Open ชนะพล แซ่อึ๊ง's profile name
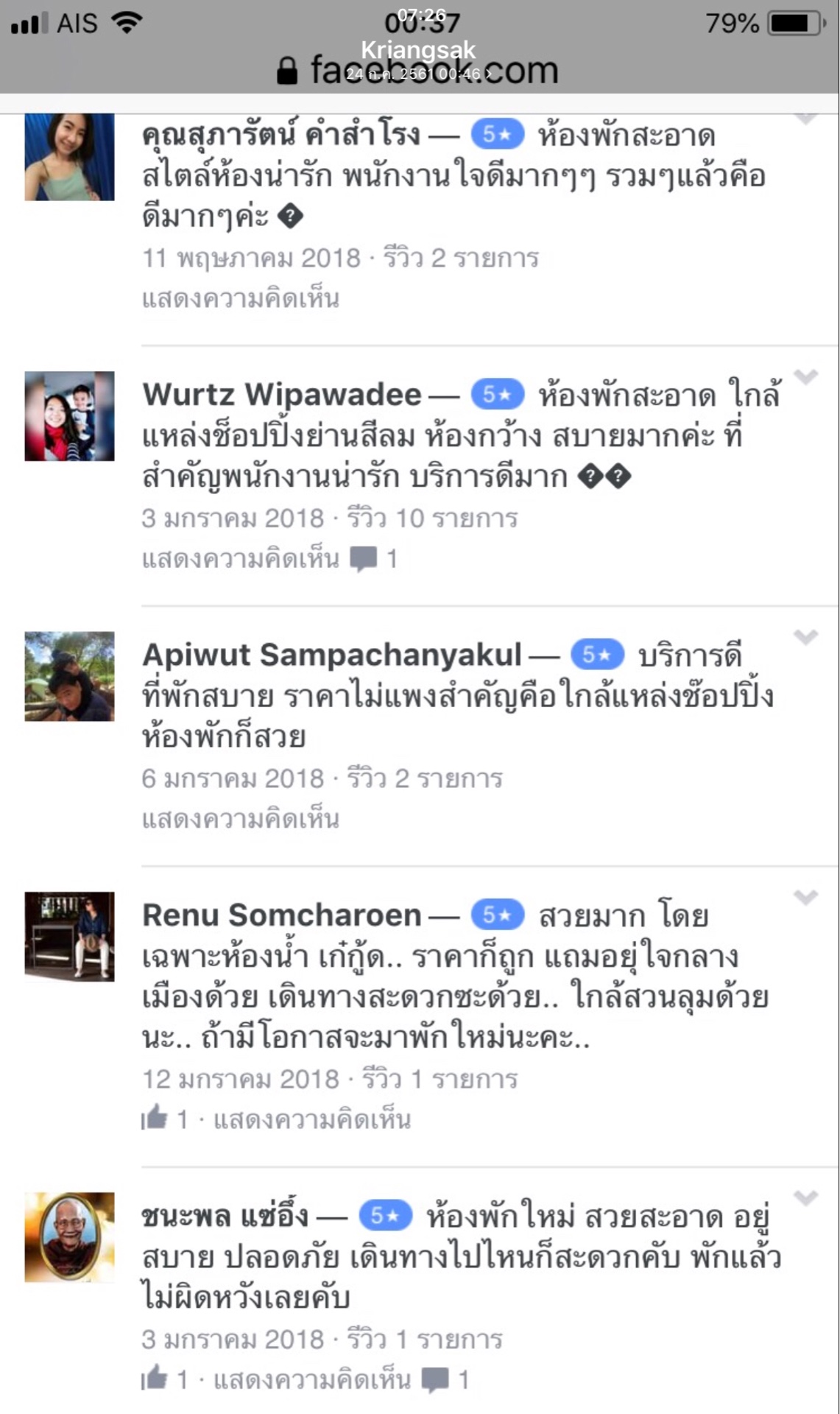The height and width of the screenshot is (1414, 840). coord(225,1216)
